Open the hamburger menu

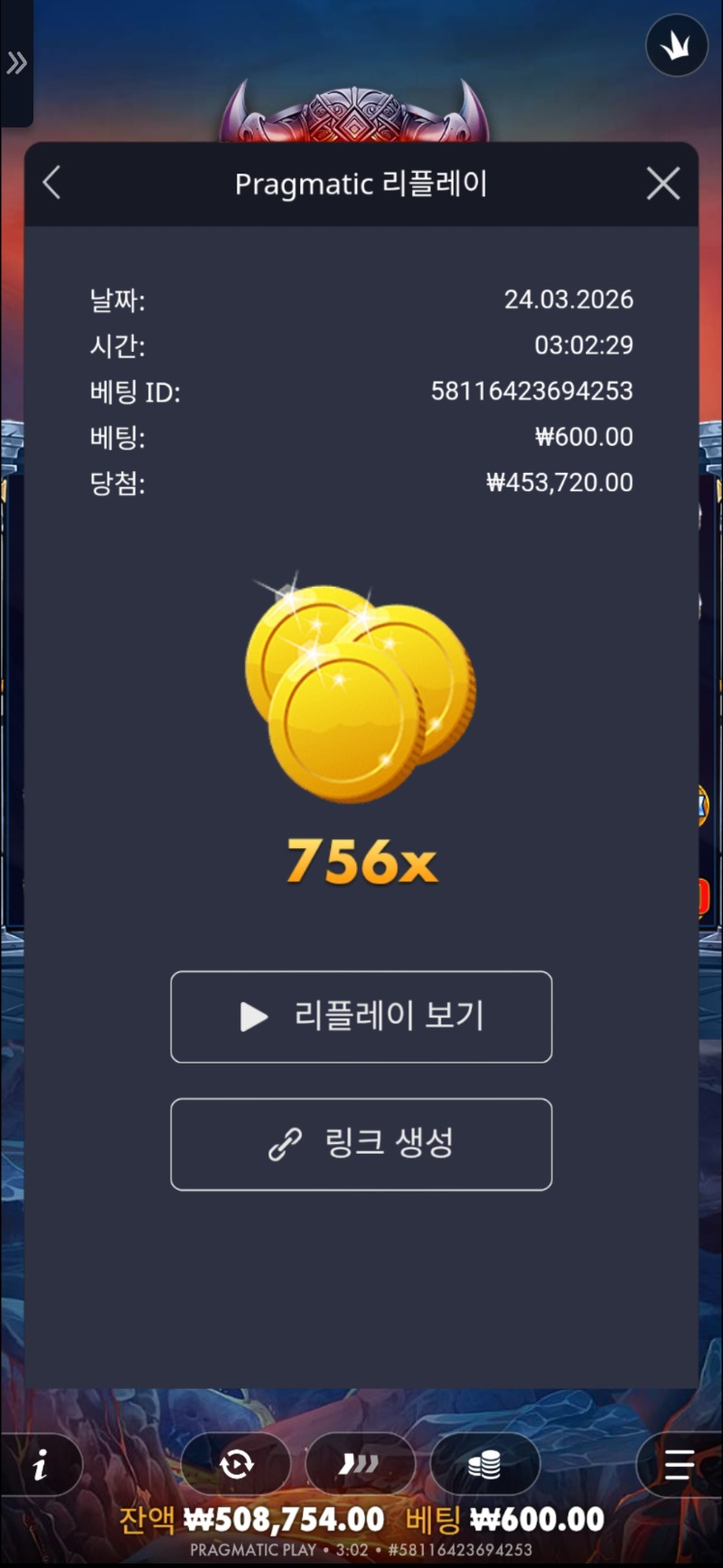[x=678, y=1464]
